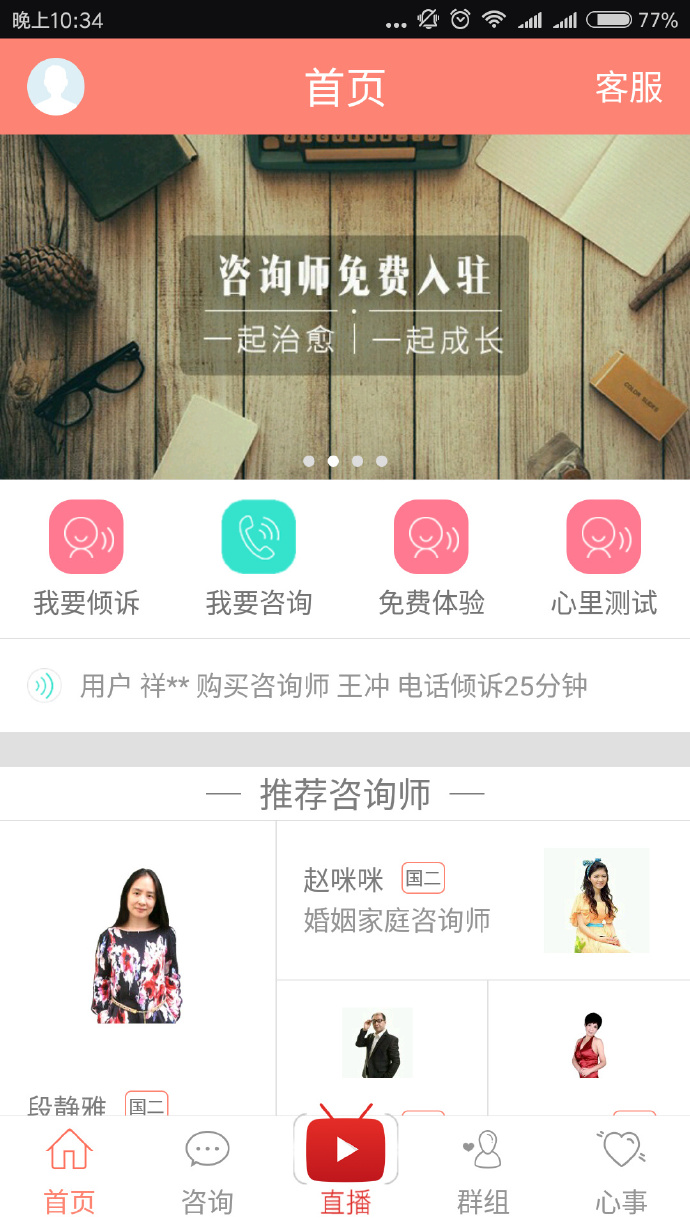Switch to the 群组 tab
This screenshot has width=690, height=1227.
click(x=483, y=1172)
